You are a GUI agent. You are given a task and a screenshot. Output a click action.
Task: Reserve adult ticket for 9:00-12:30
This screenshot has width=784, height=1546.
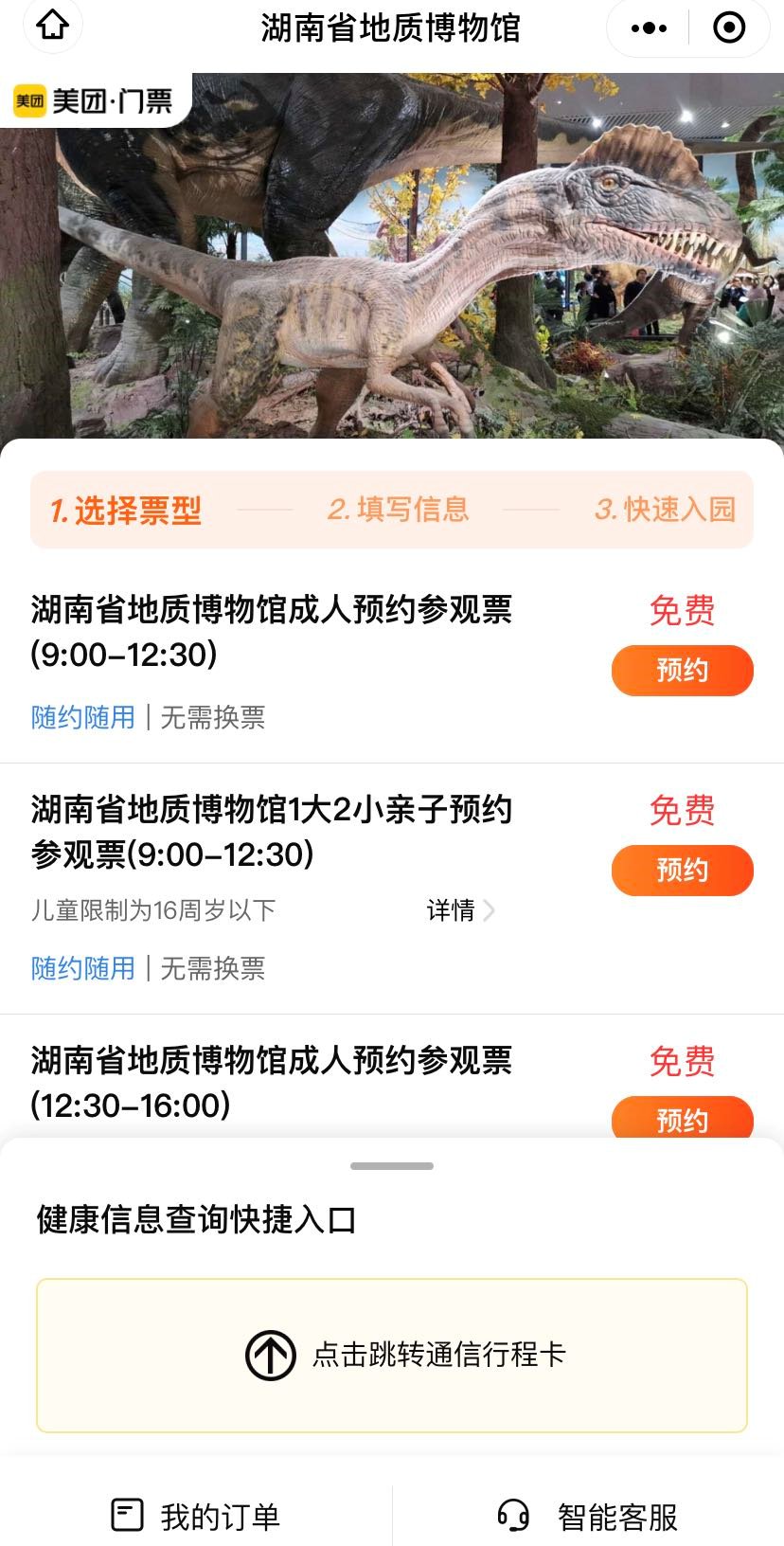point(682,671)
